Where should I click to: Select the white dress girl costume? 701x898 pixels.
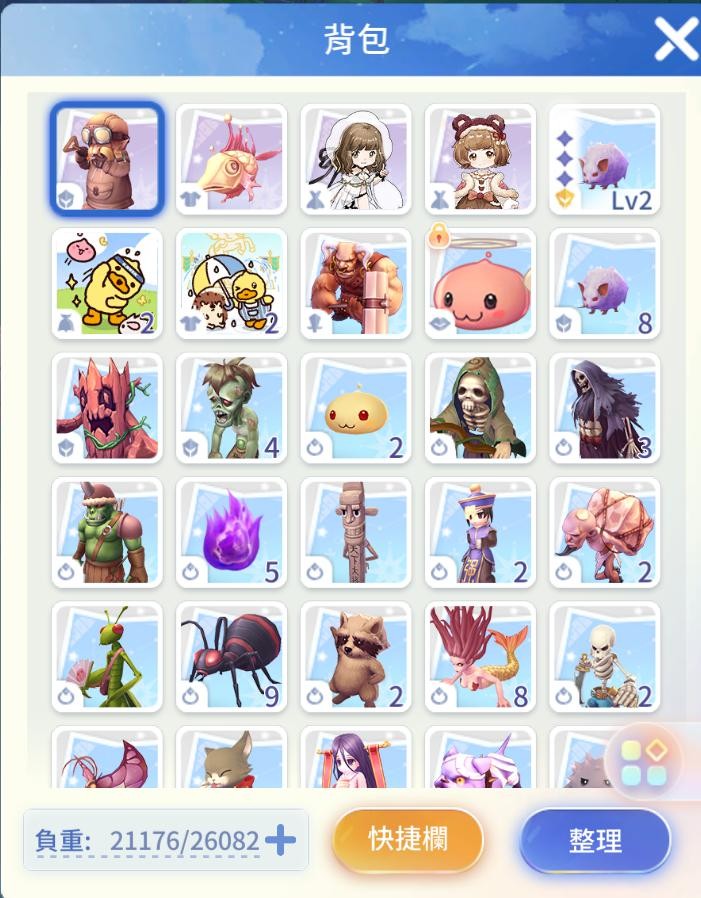[x=356, y=159]
